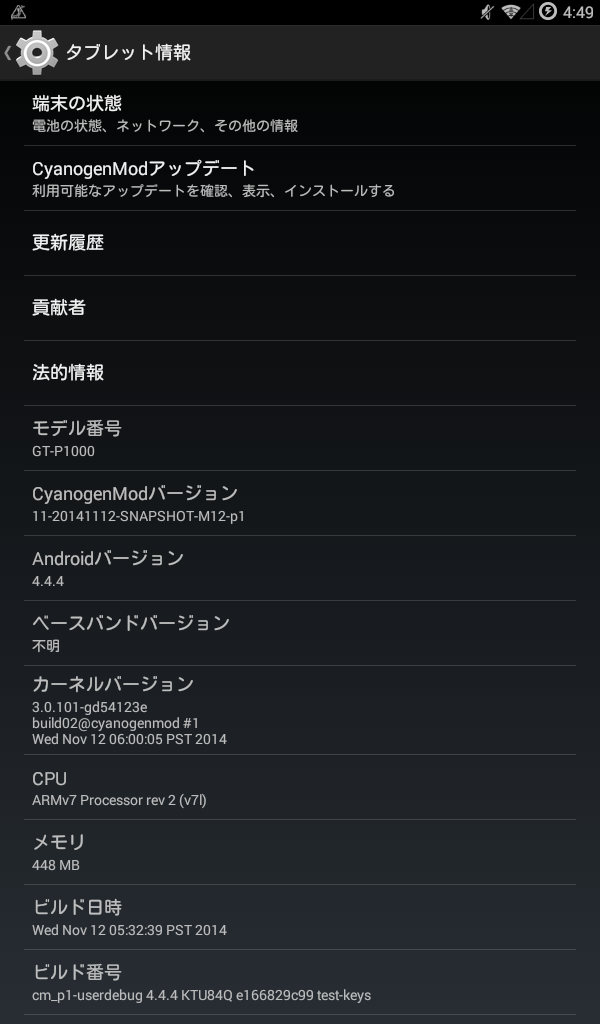Tap the カーネルバージョン row
Image resolution: width=600 pixels, height=1024 pixels.
coord(300,711)
